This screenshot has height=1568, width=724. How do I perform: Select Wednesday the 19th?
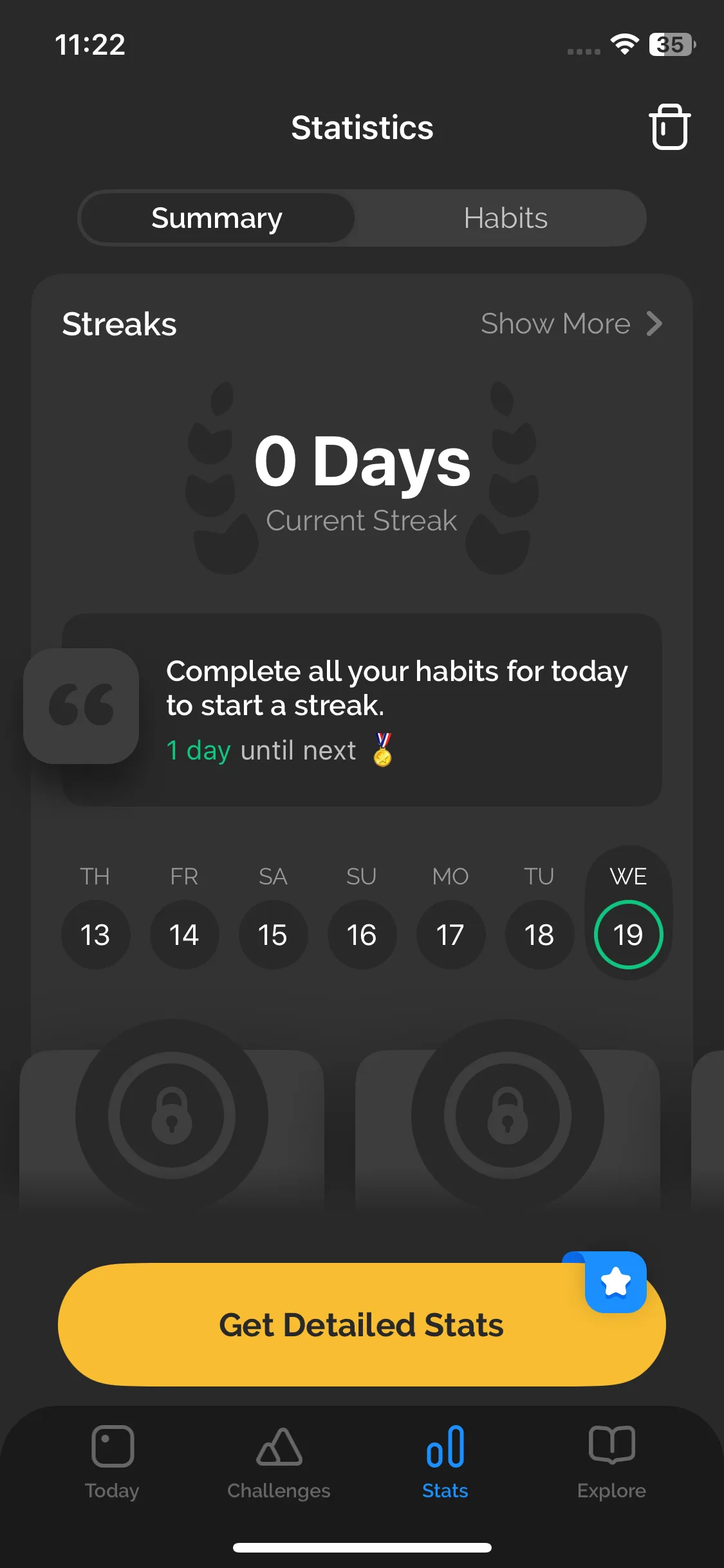(x=628, y=935)
